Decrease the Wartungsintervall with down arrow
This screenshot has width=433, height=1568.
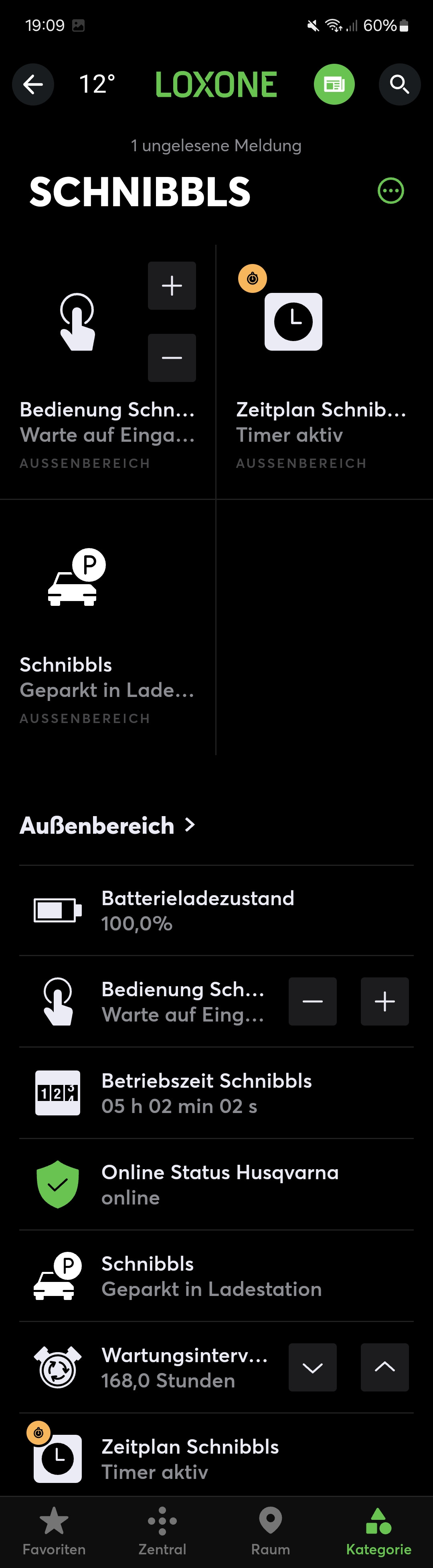pos(313,1367)
